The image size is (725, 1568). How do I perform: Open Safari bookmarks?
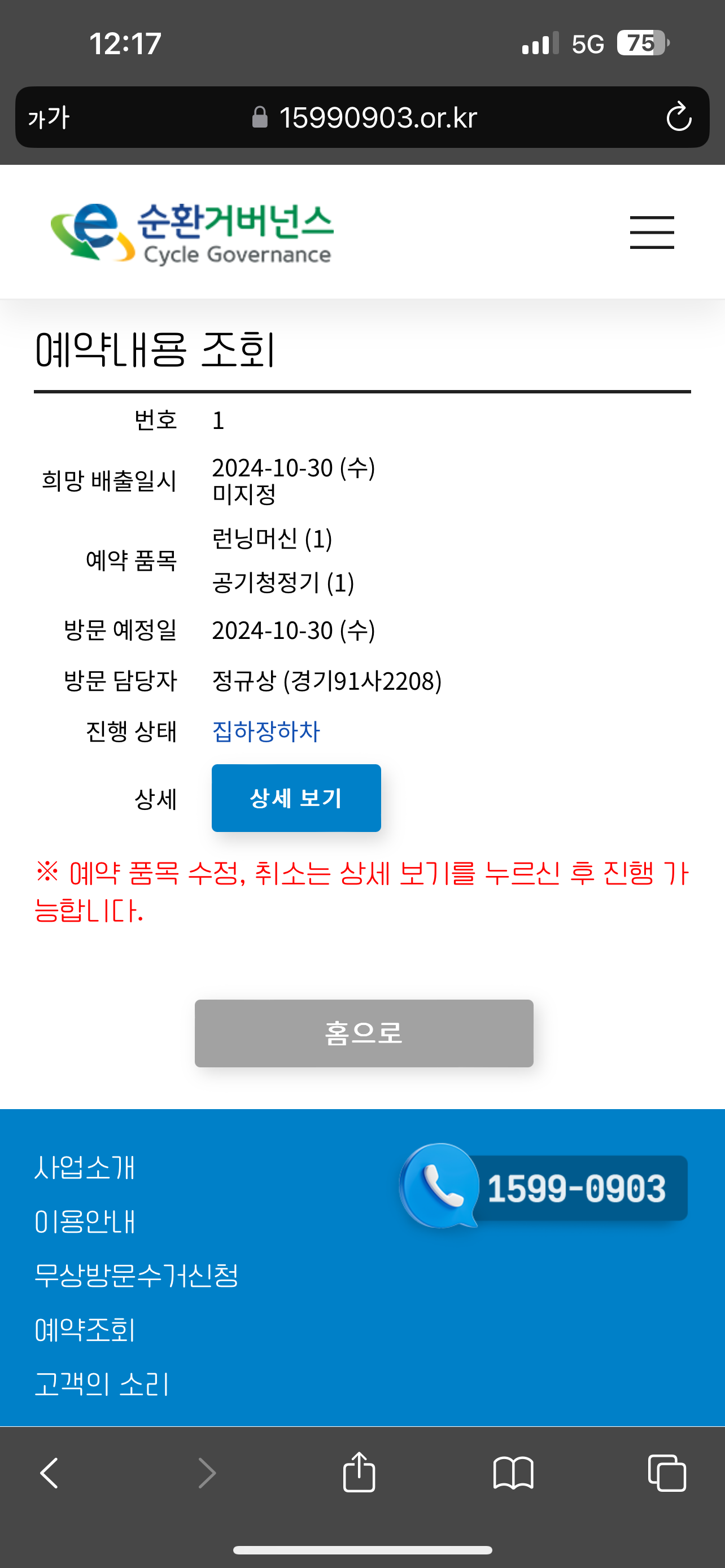click(x=513, y=1473)
